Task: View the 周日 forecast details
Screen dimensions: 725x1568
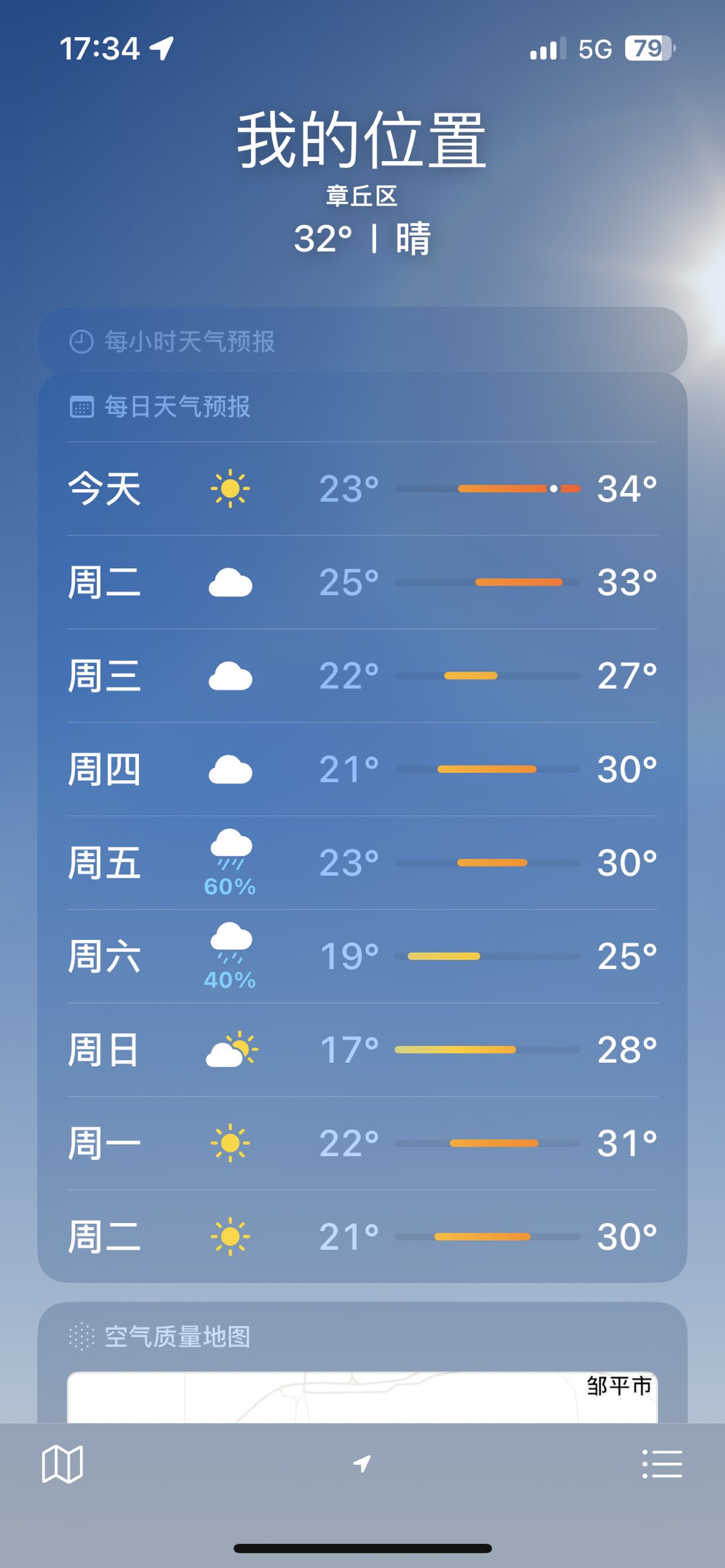Action: (x=362, y=1050)
